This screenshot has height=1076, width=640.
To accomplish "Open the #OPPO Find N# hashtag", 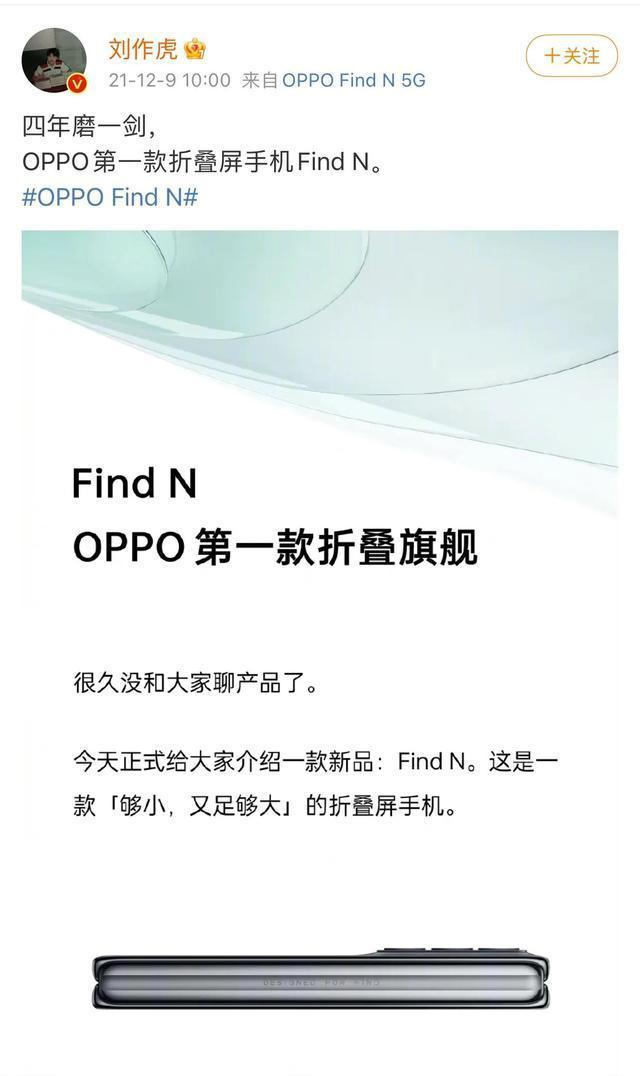I will (110, 198).
